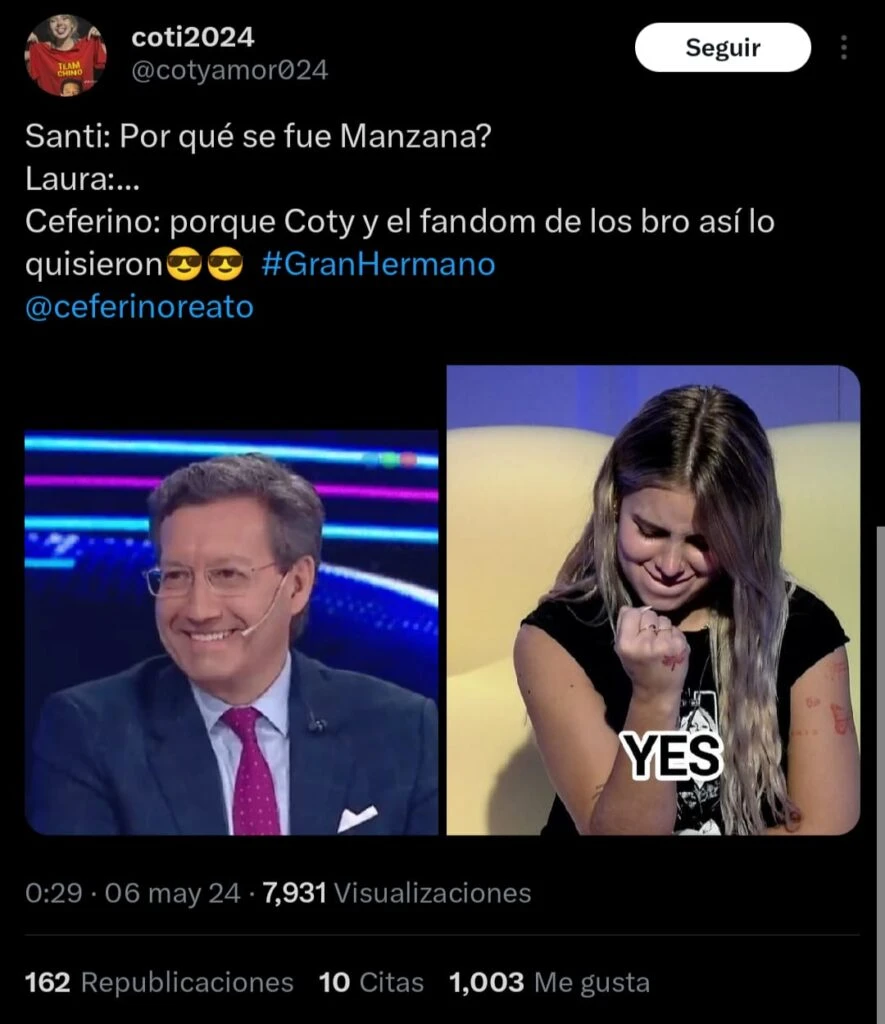
Task: View the 162 Republicaciones list
Action: pyautogui.click(x=159, y=982)
